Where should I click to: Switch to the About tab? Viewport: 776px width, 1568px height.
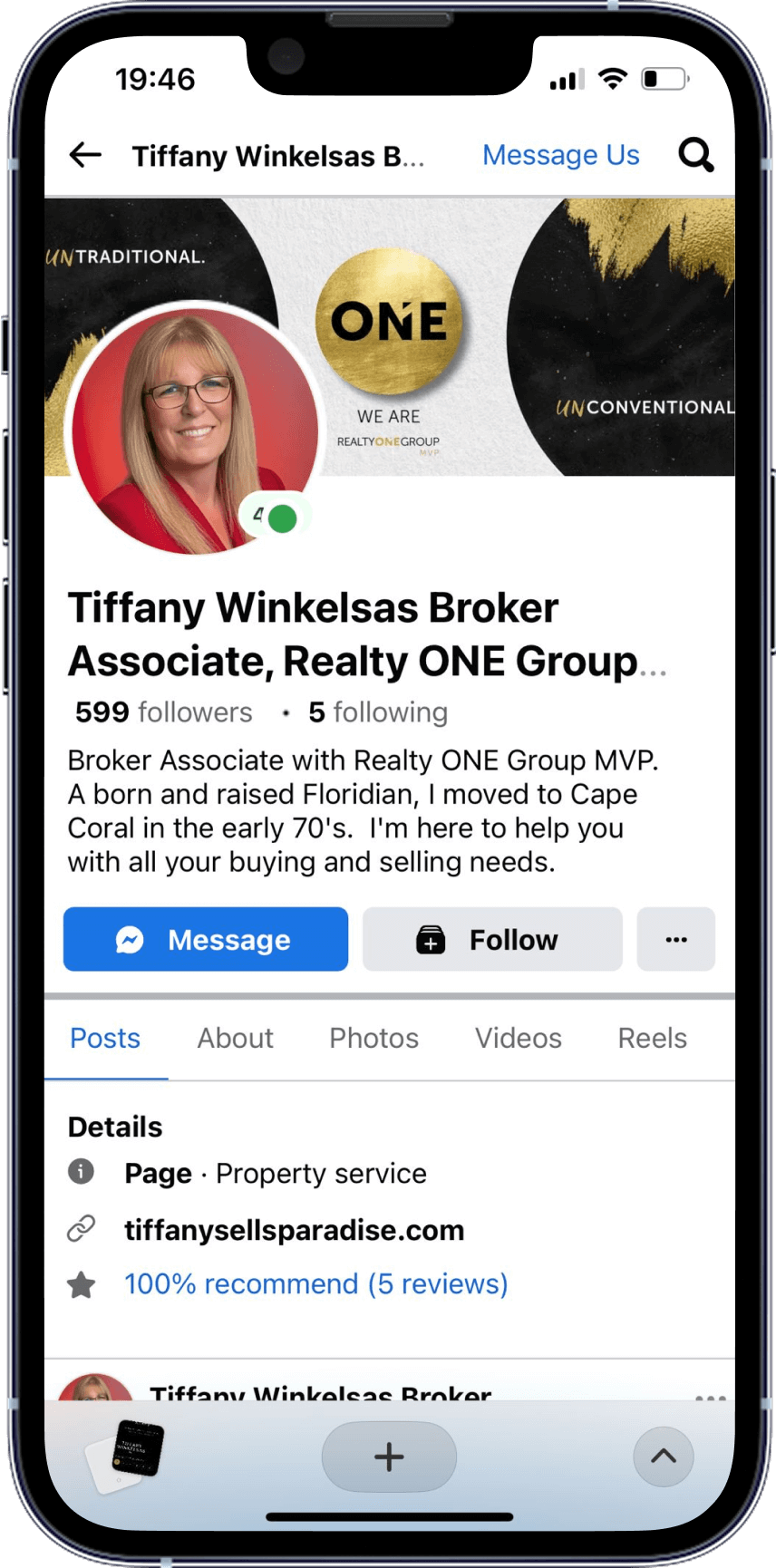coord(235,1038)
